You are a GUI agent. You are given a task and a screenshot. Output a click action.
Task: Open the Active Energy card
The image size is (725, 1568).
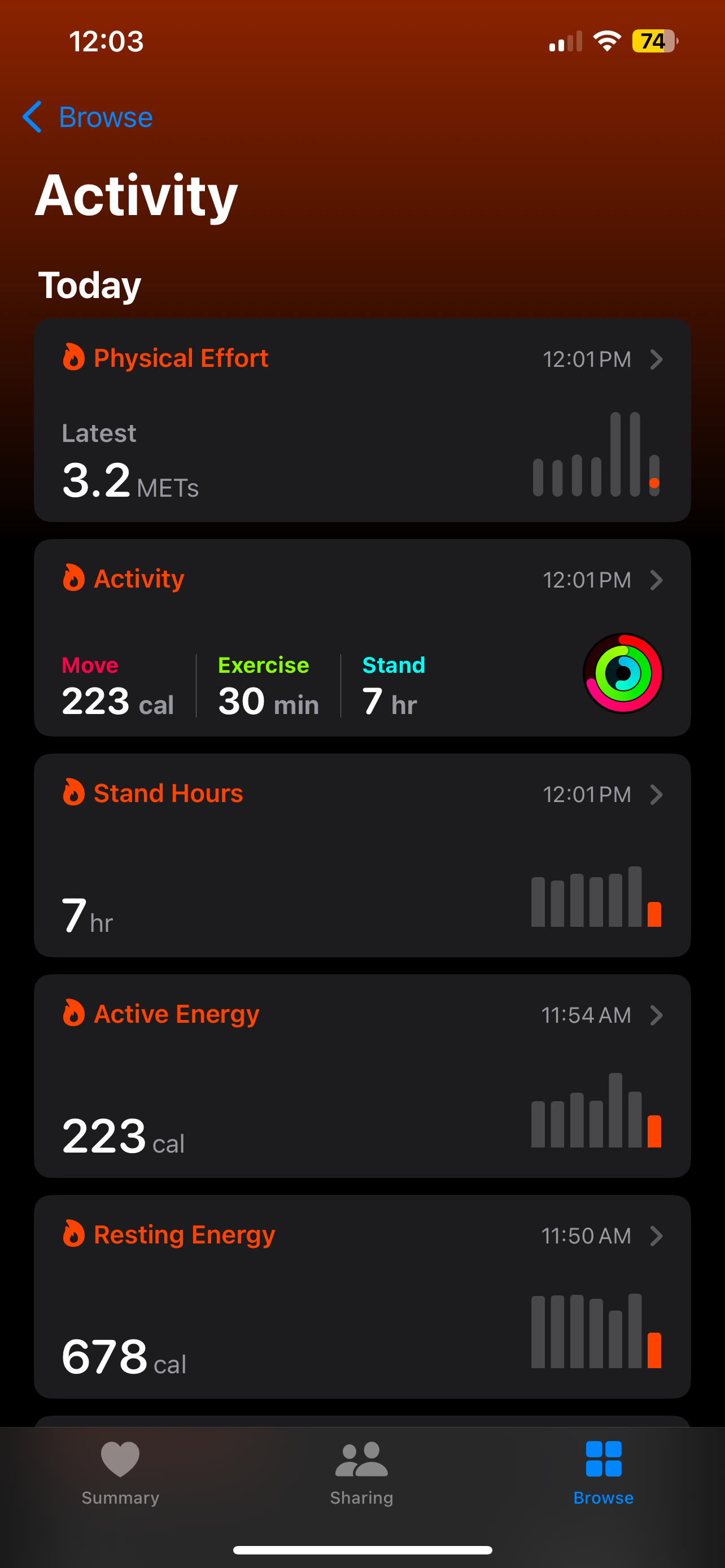tap(362, 1075)
